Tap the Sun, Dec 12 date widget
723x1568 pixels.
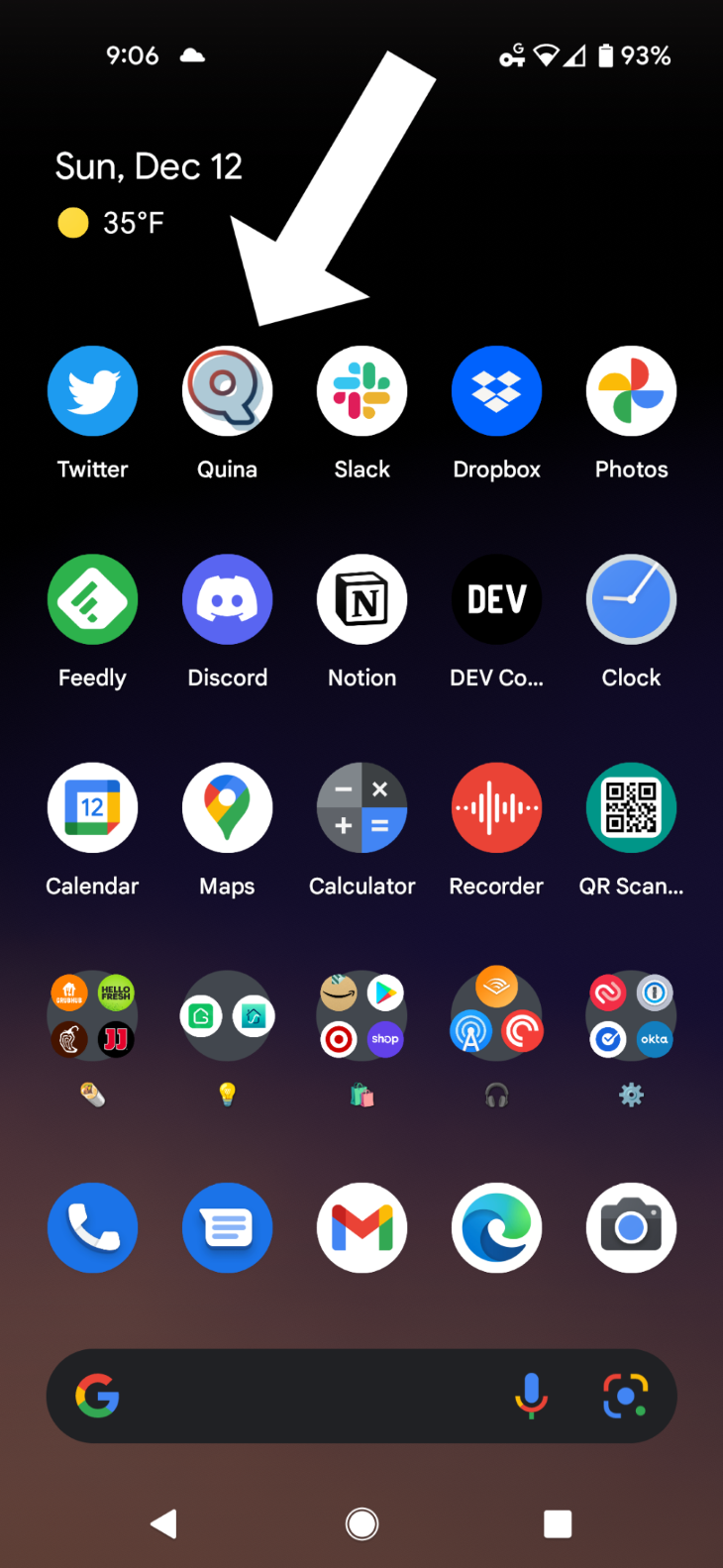pos(149,165)
